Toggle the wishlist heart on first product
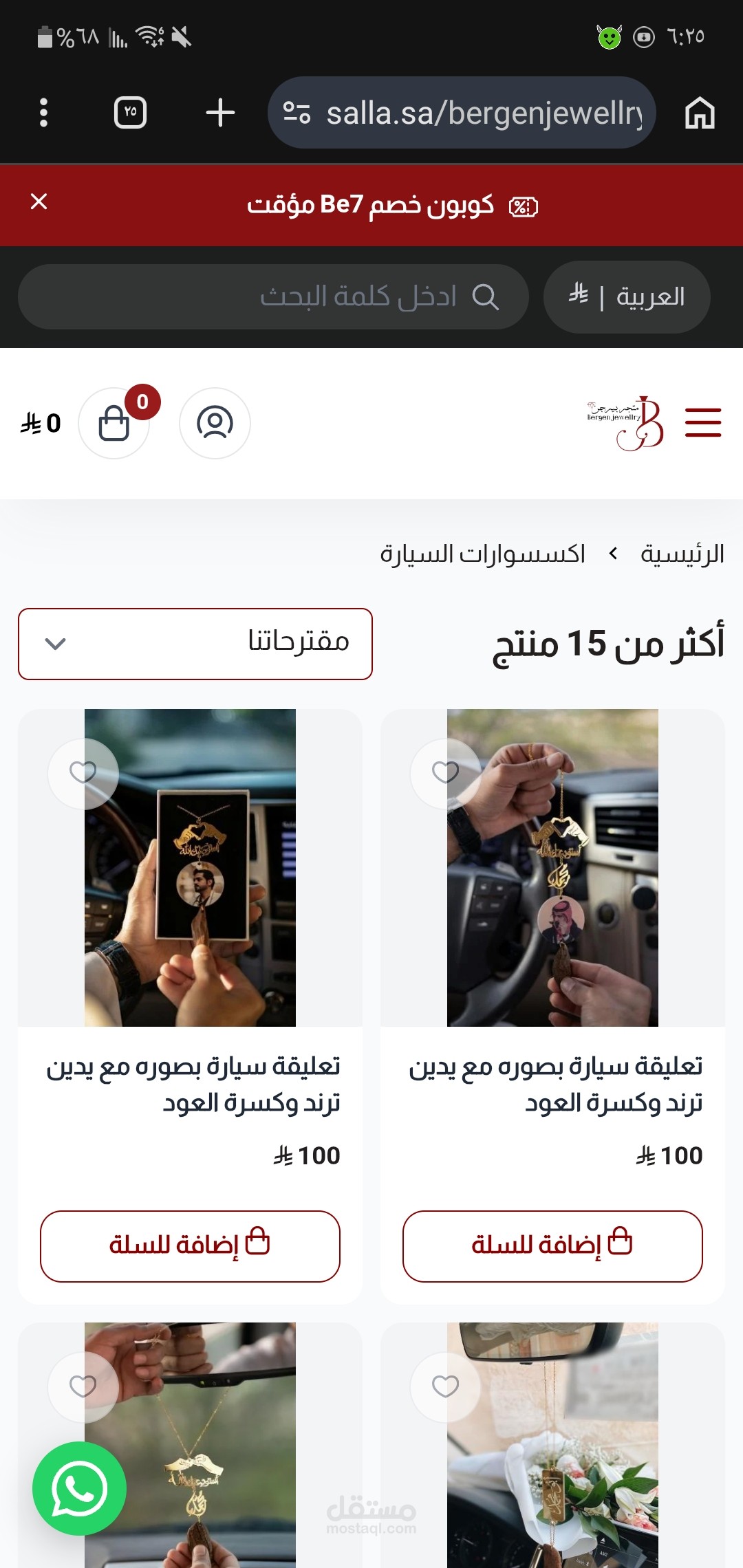The height and width of the screenshot is (1568, 743). click(x=83, y=773)
